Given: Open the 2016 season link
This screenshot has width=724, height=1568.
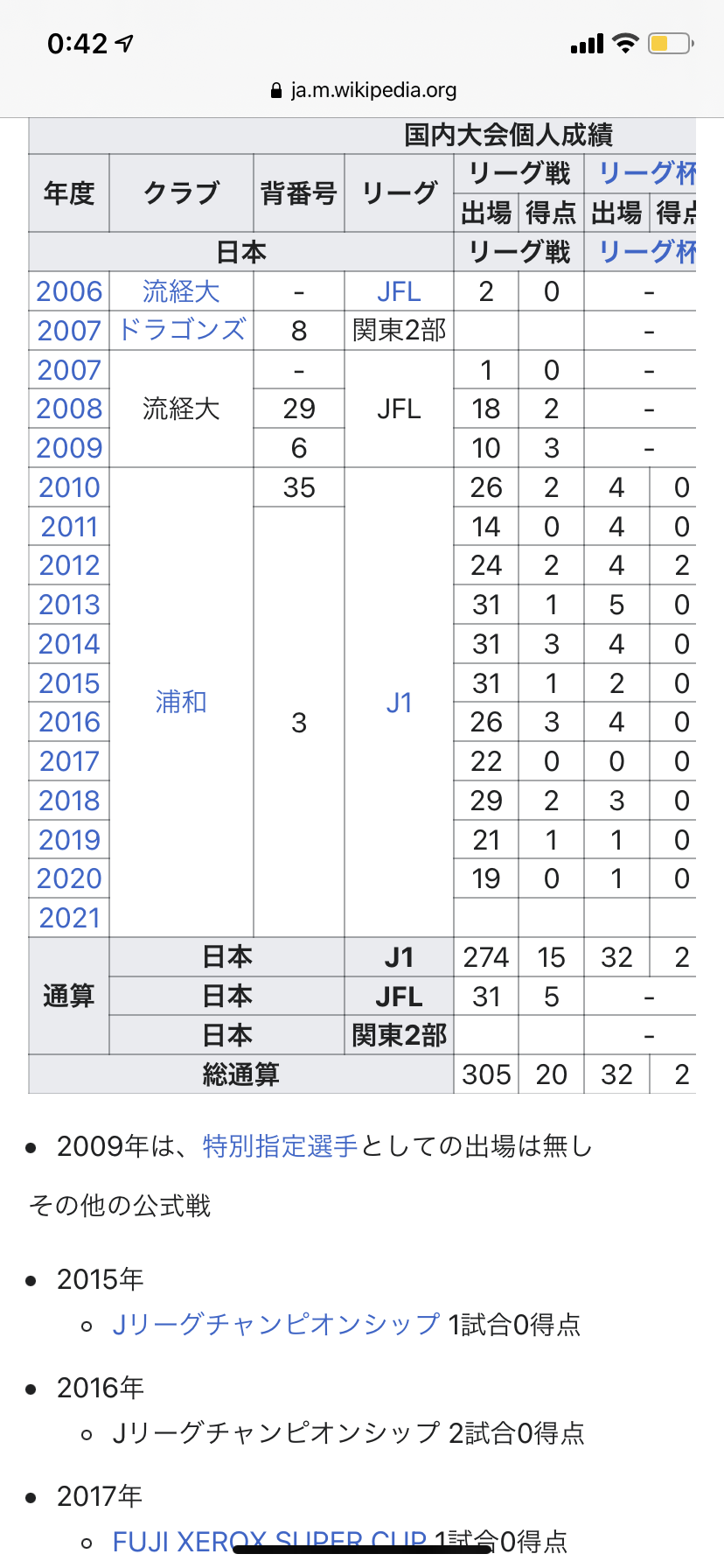Looking at the screenshot, I should (x=69, y=722).
